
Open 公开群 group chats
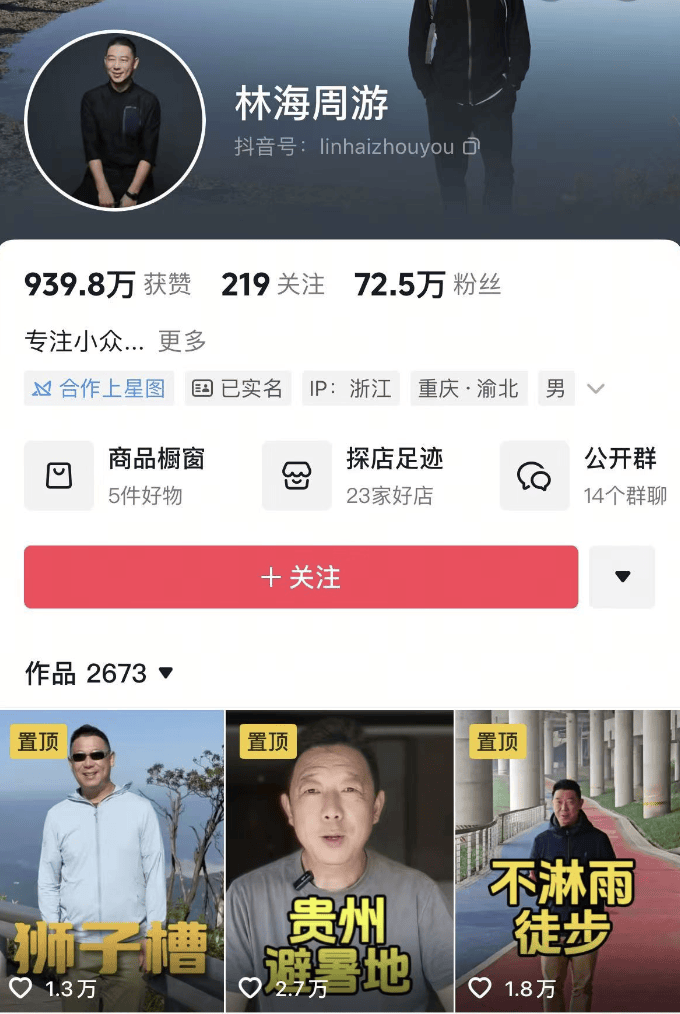point(590,475)
